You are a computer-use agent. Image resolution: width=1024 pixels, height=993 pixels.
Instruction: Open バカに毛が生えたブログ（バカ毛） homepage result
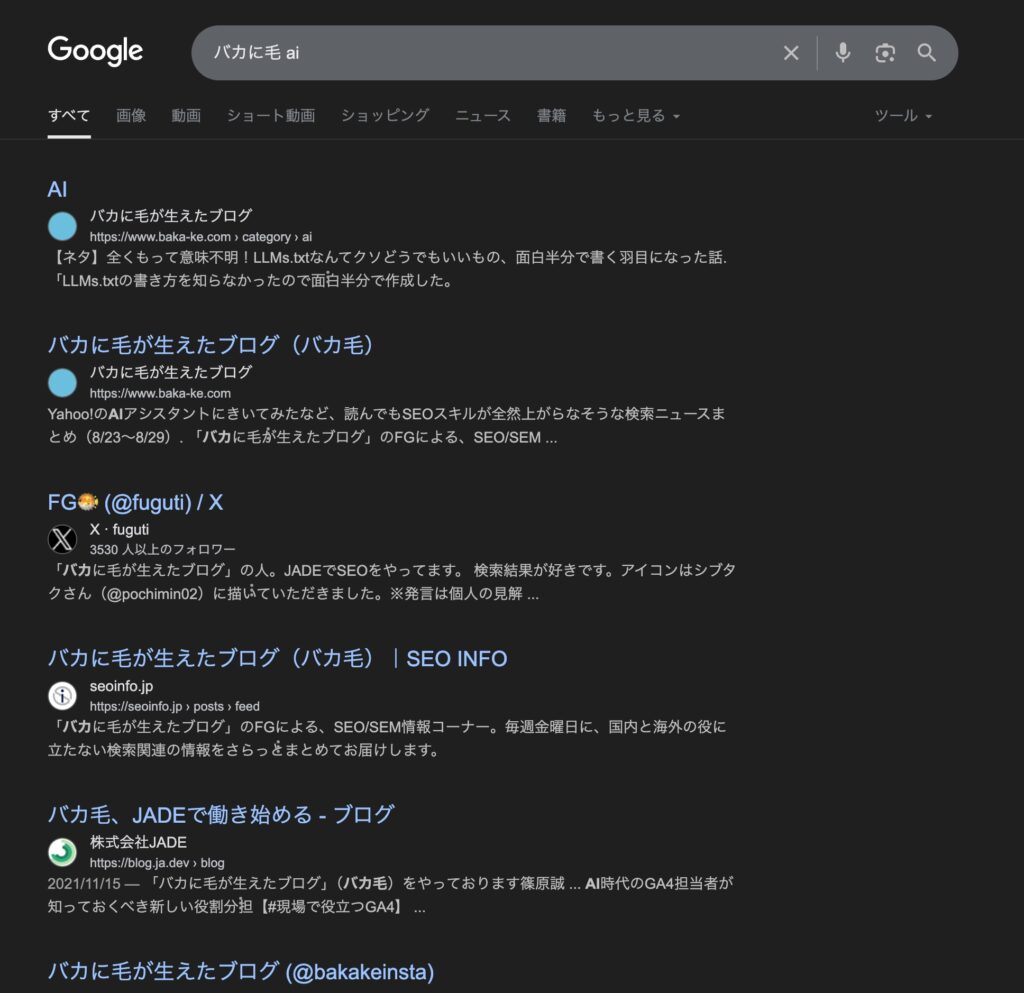210,345
